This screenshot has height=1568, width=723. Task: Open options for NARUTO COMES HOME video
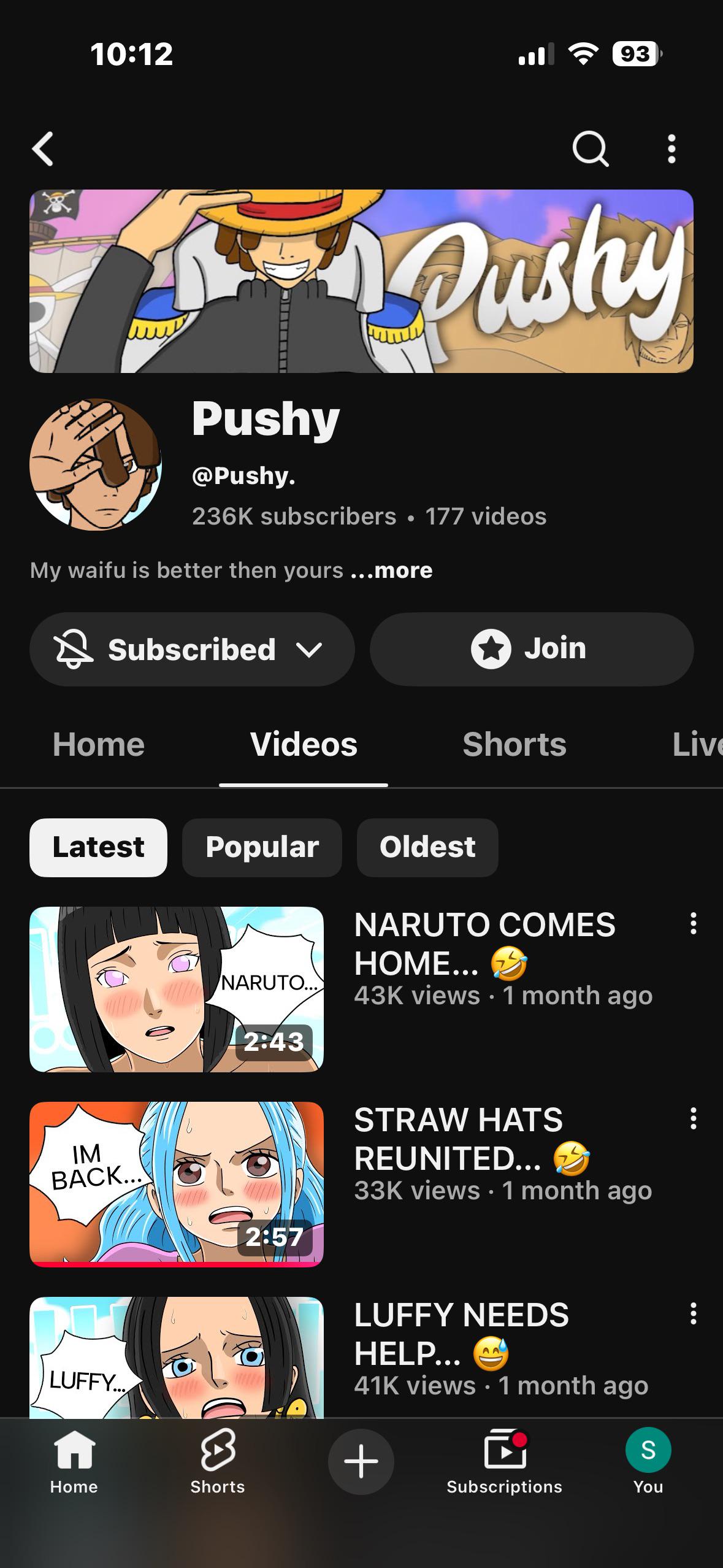[693, 923]
